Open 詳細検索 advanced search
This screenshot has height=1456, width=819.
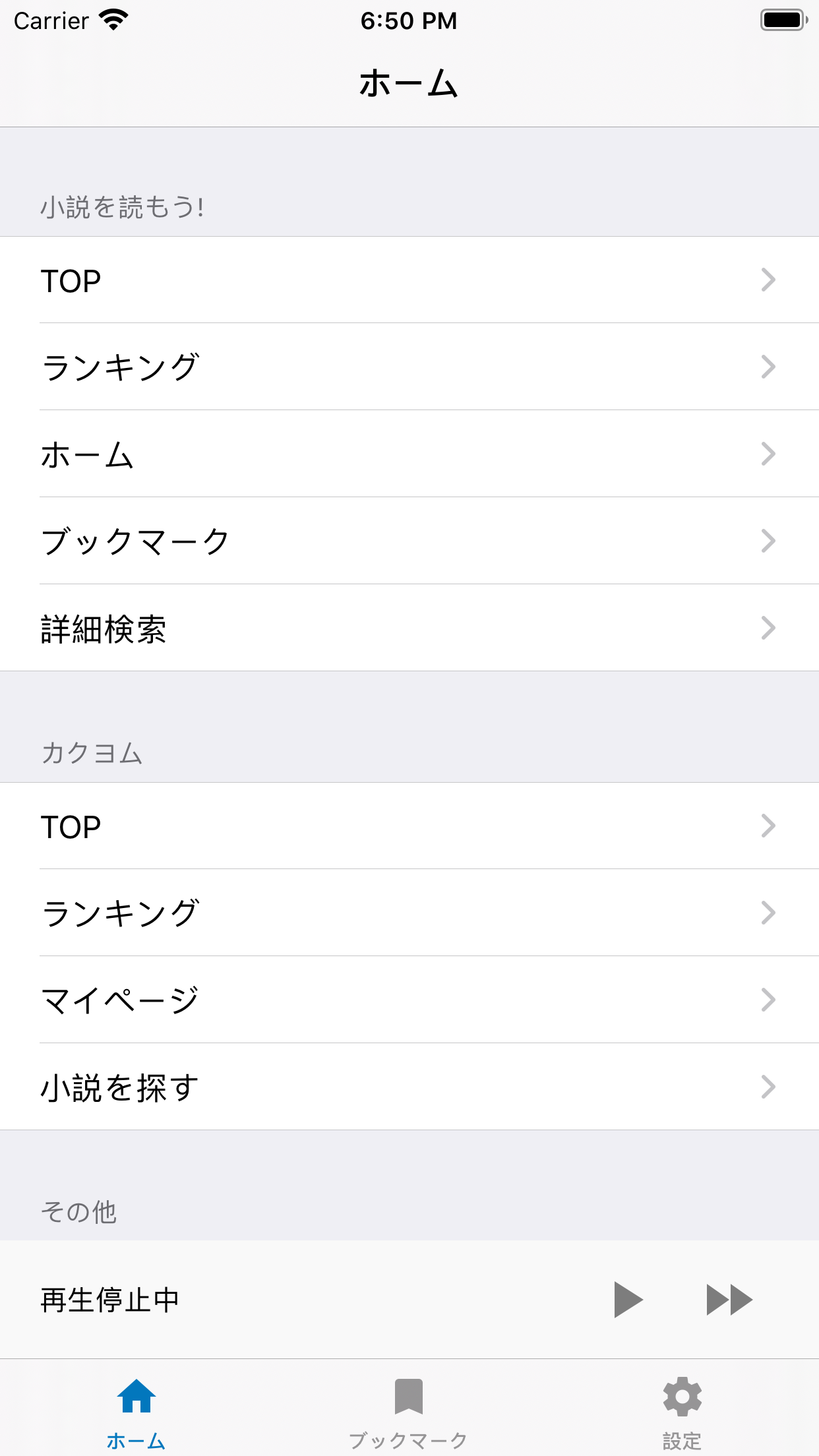[x=409, y=628]
